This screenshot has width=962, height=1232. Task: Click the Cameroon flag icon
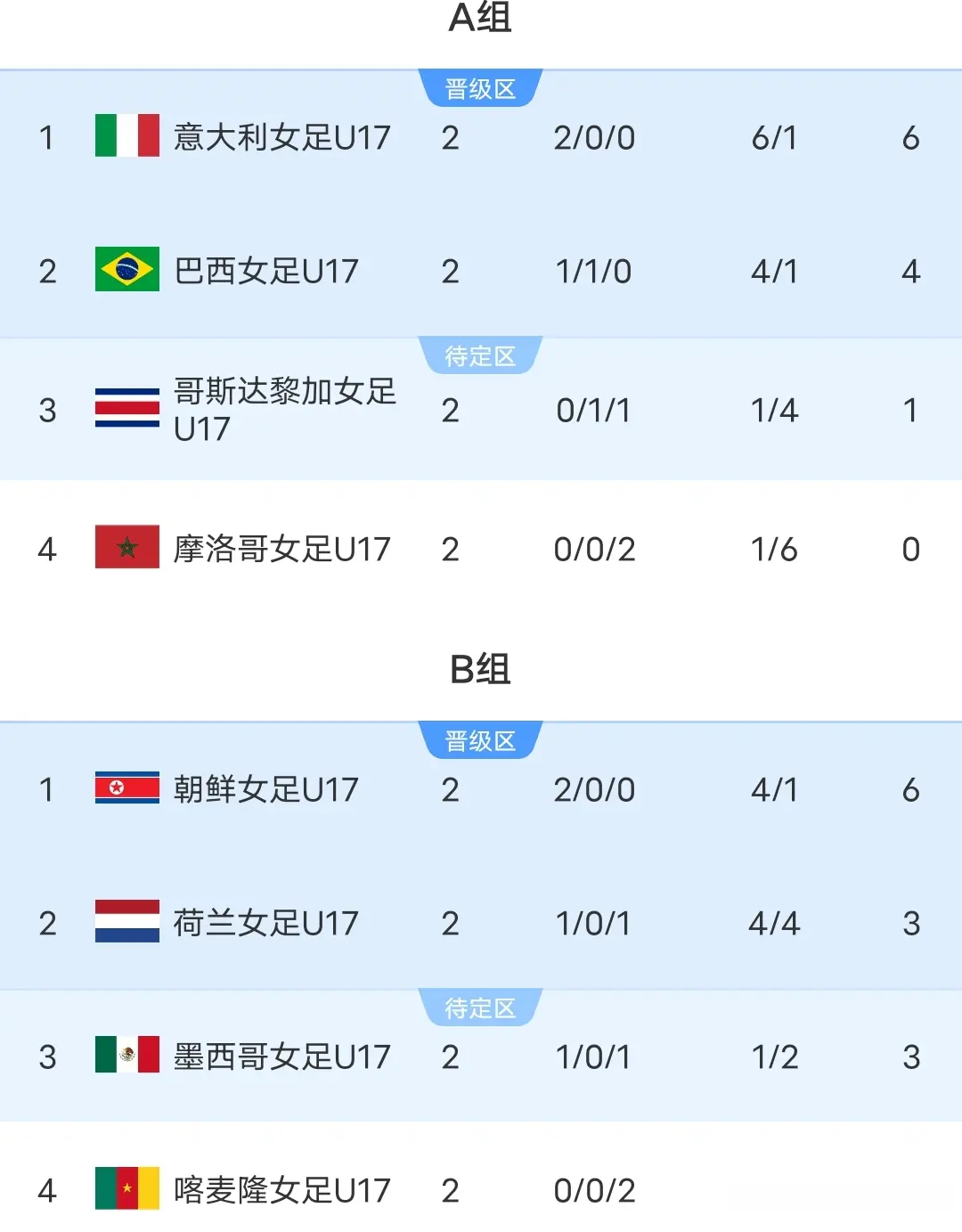(127, 1190)
